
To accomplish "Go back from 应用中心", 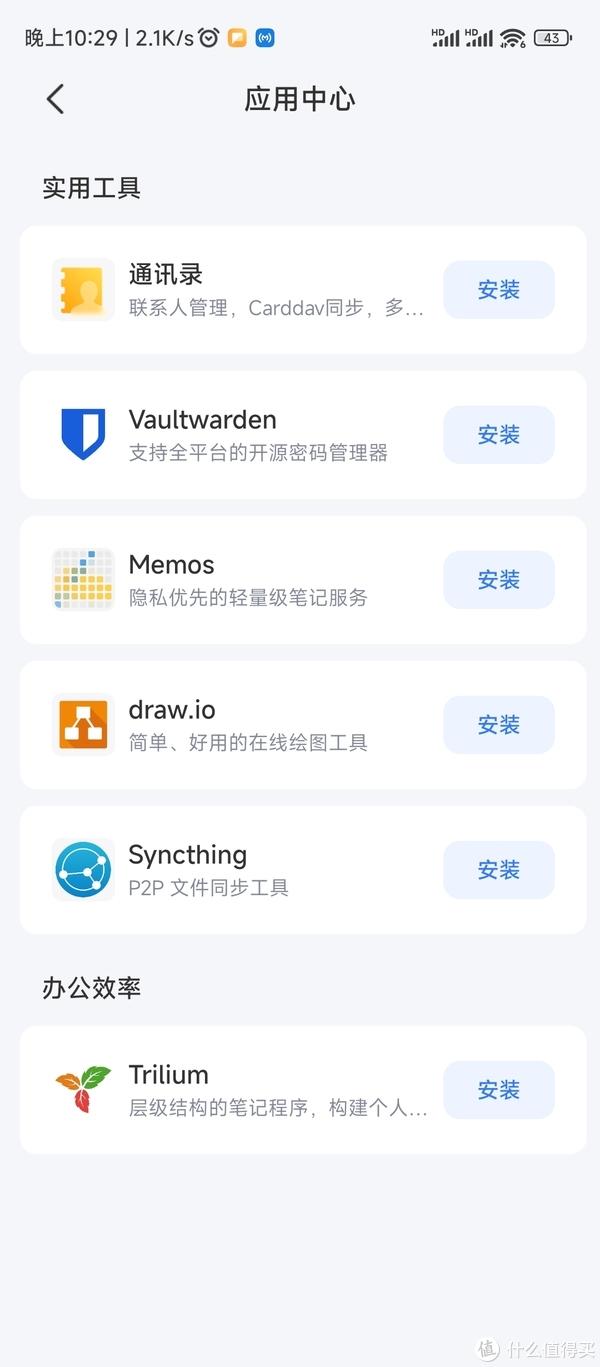I will point(55,99).
